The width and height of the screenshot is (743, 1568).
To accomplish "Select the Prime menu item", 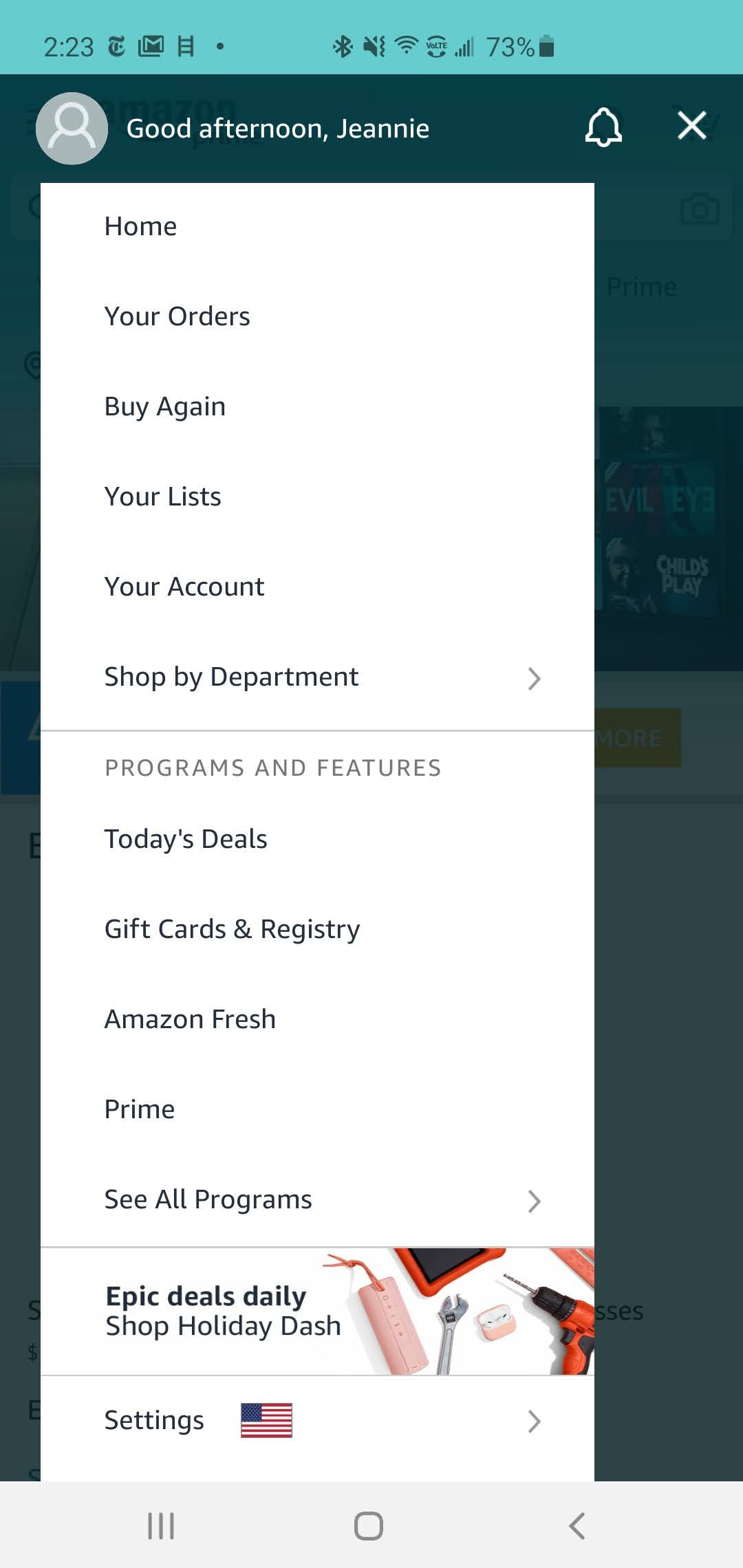I will click(x=140, y=1109).
